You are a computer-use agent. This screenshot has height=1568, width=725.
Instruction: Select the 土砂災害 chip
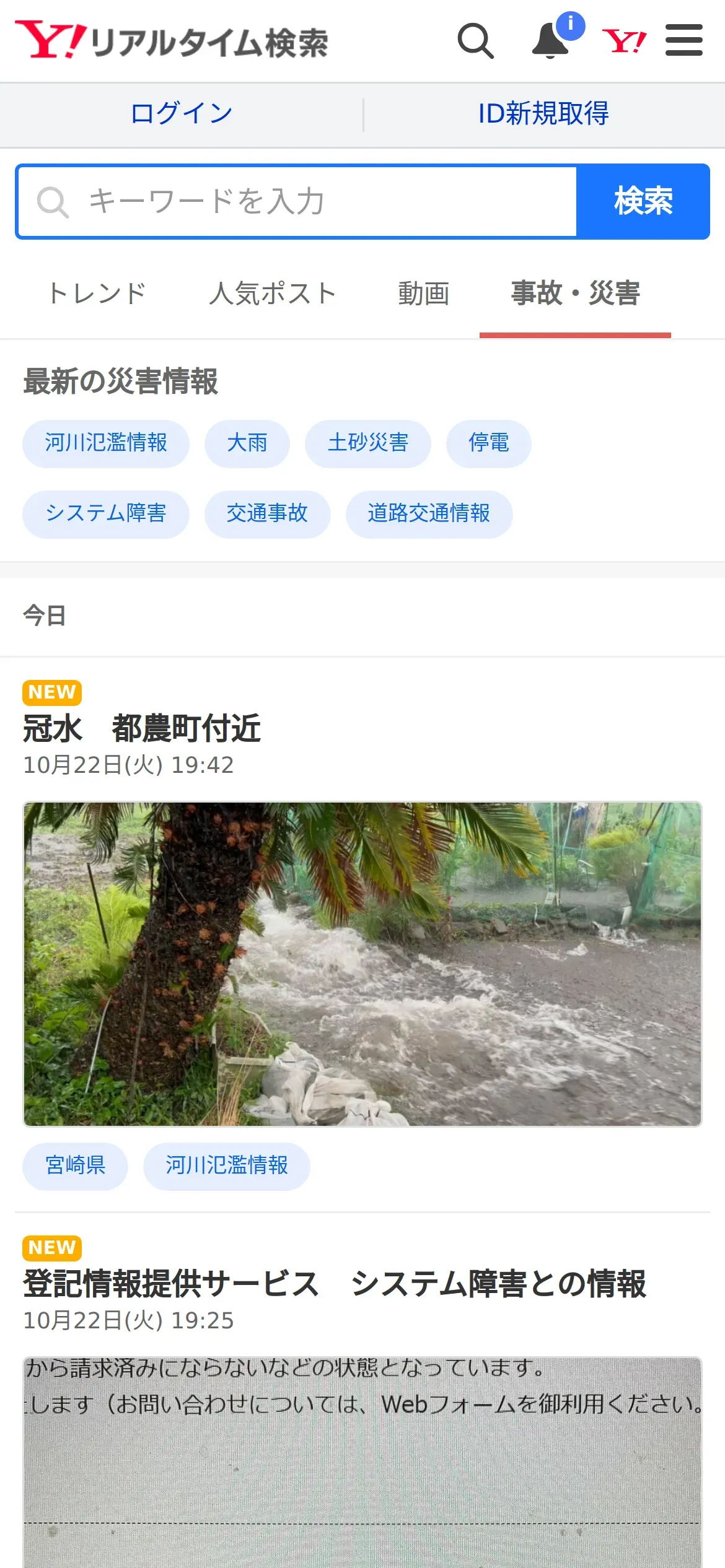(x=368, y=443)
